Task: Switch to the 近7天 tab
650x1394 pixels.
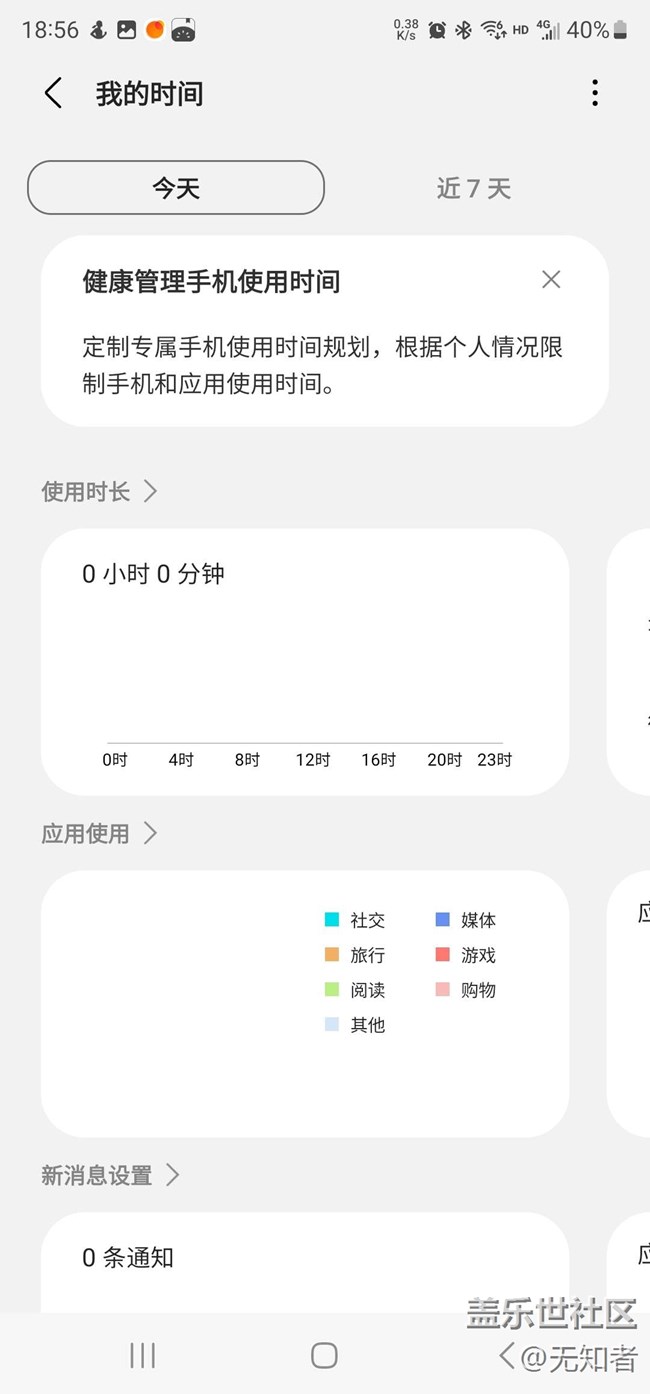Action: pyautogui.click(x=474, y=188)
